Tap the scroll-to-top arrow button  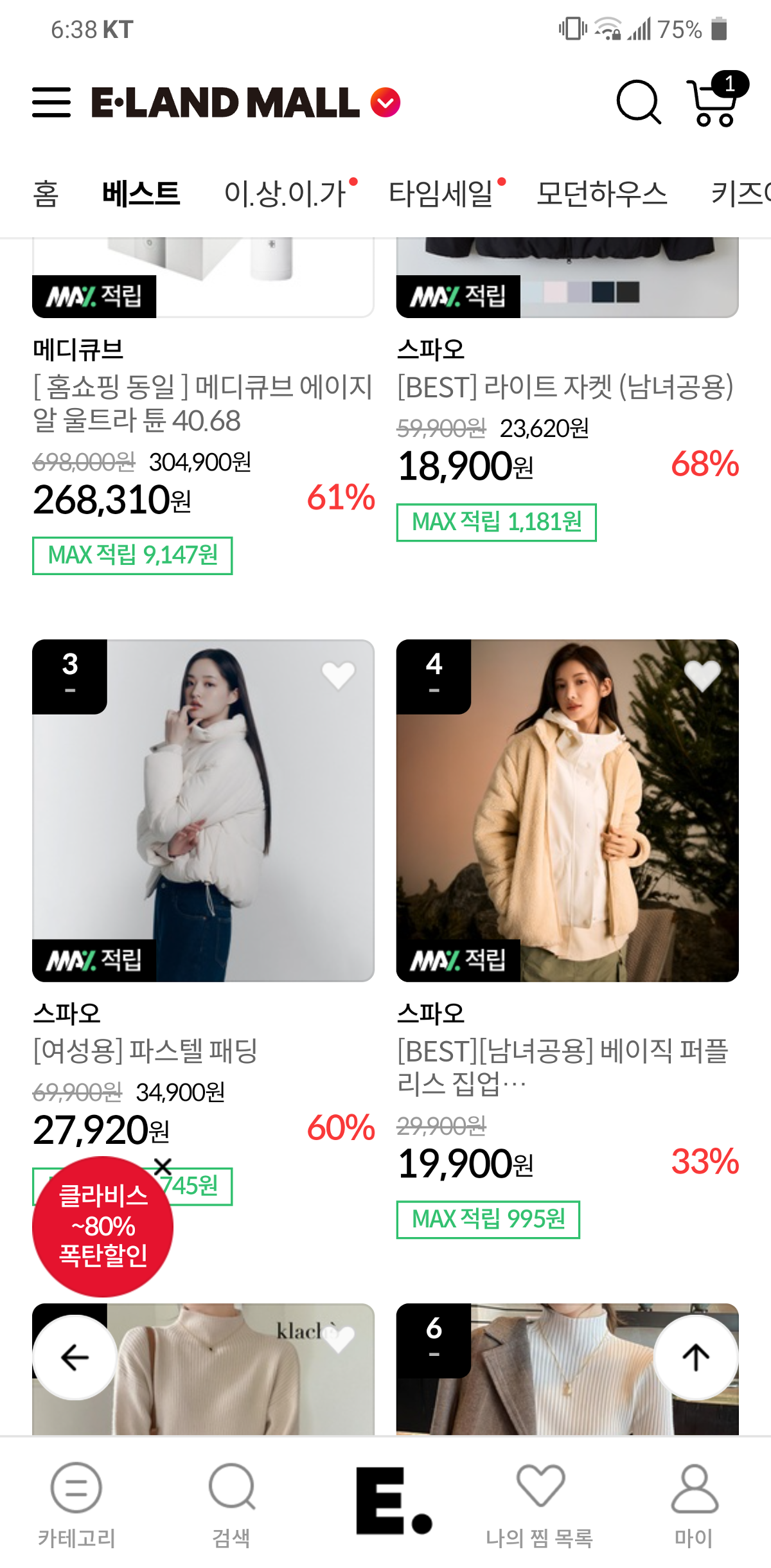pyautogui.click(x=696, y=1357)
